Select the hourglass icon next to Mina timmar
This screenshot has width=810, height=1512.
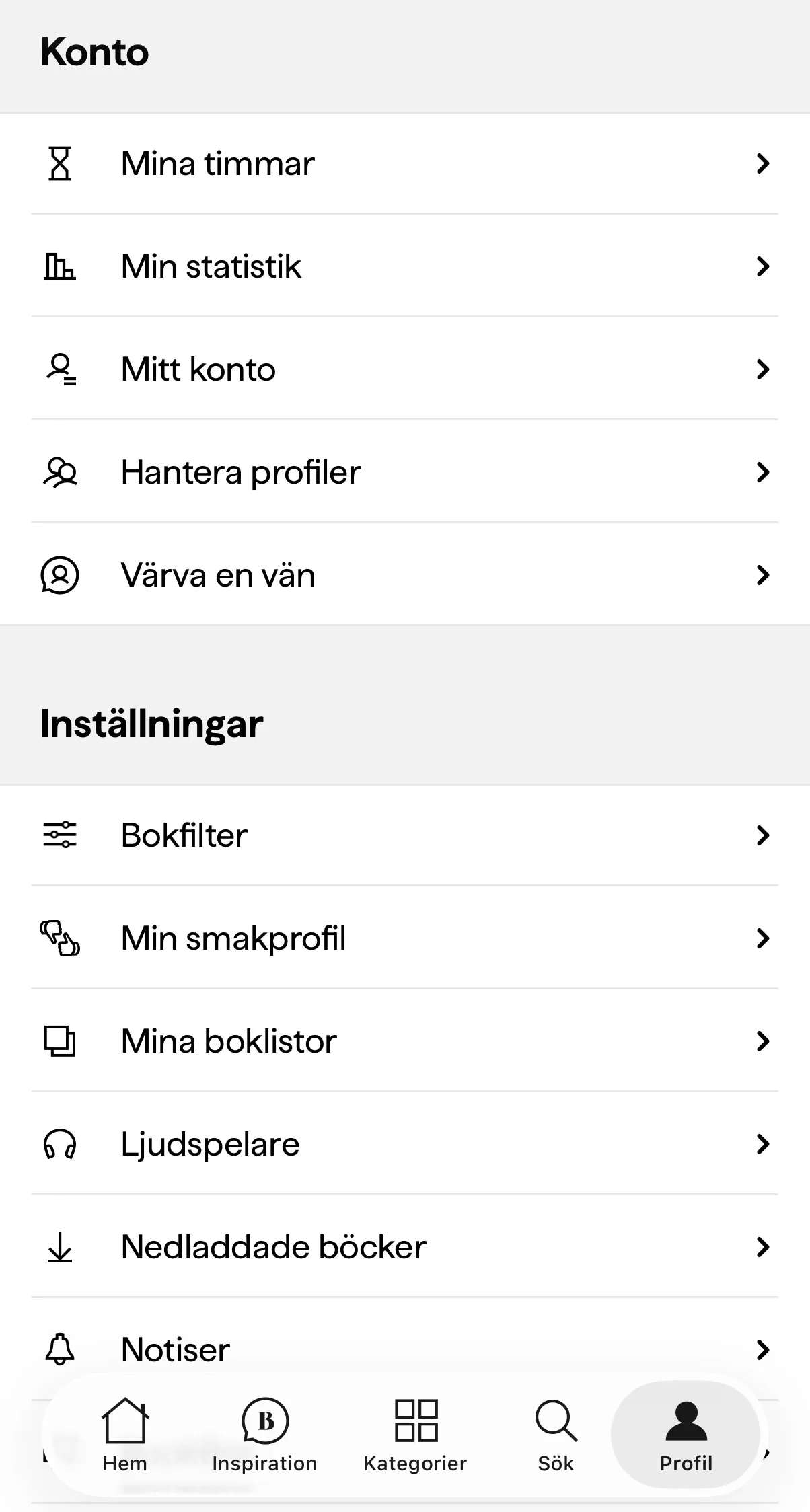60,163
